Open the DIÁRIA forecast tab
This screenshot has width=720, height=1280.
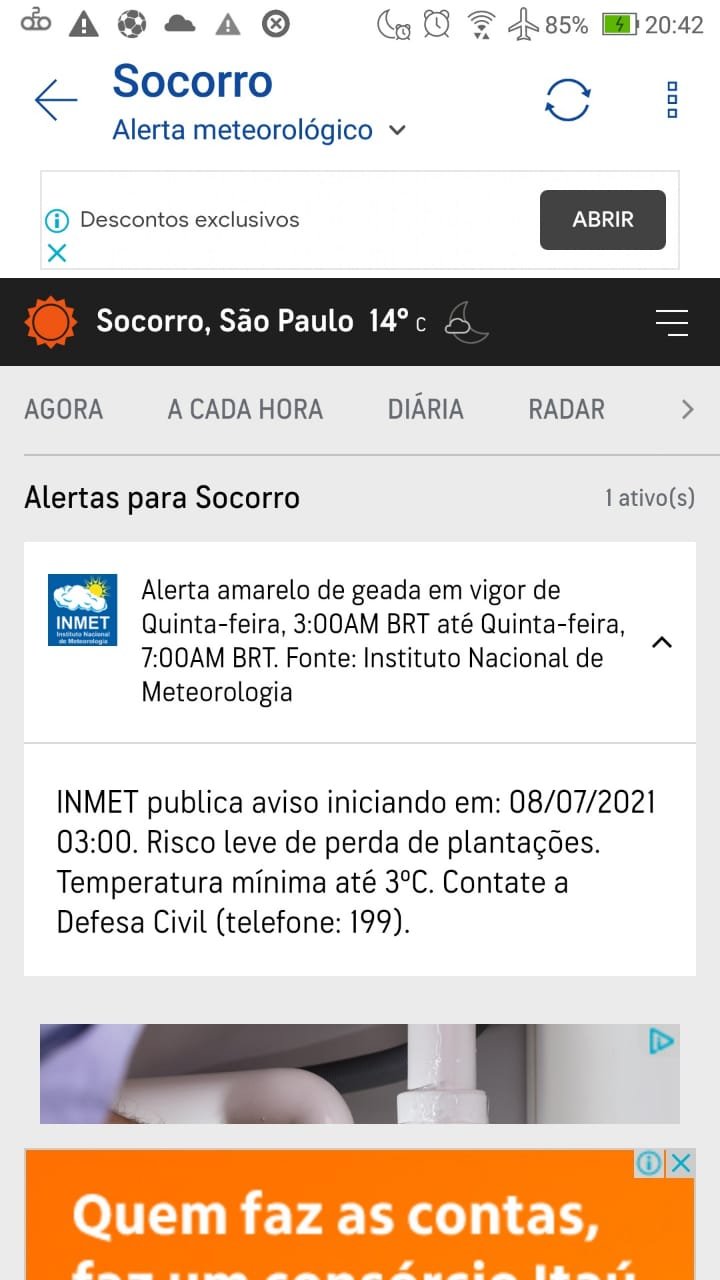pos(426,409)
